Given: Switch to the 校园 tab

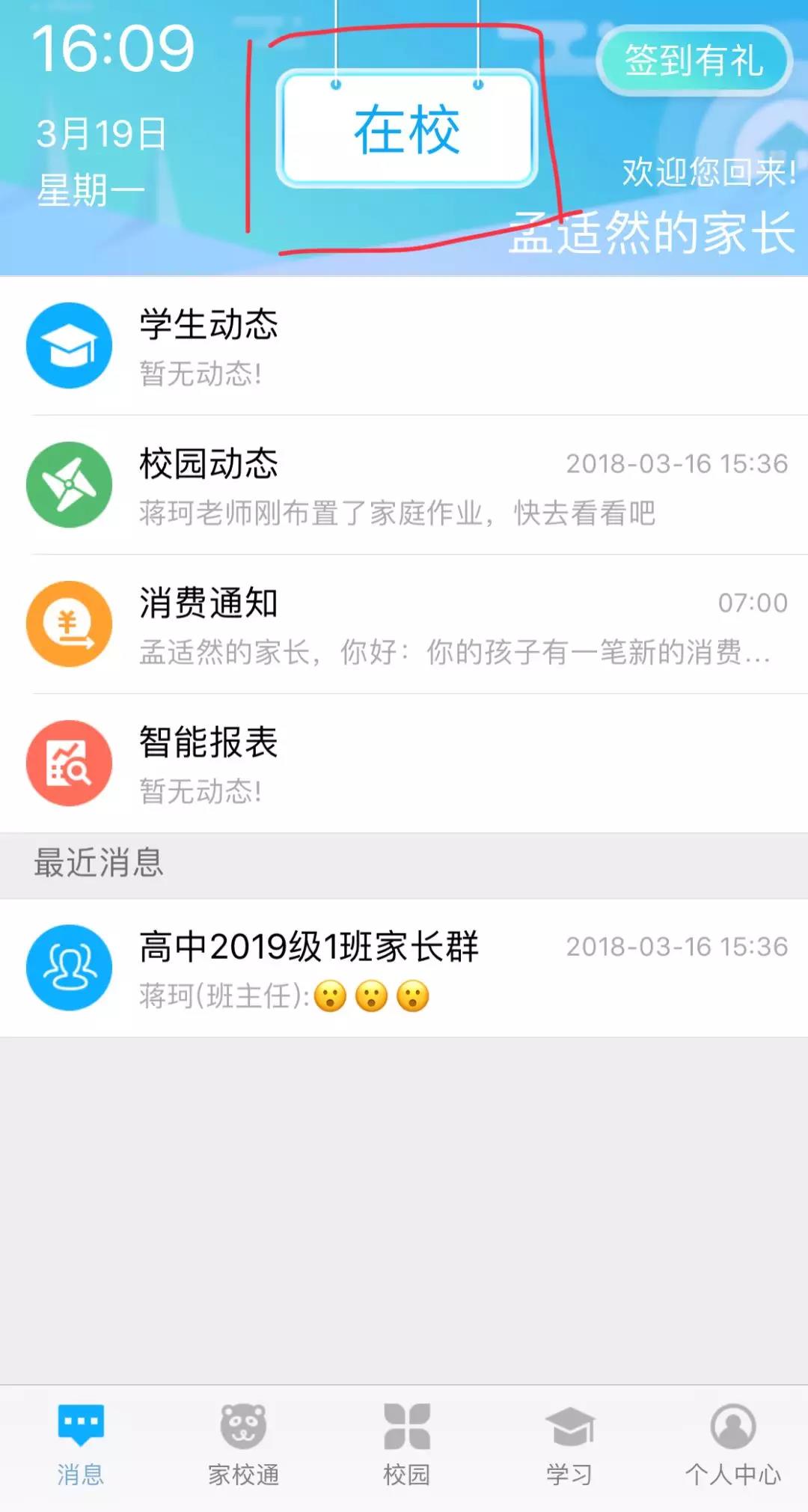Looking at the screenshot, I should (406, 1445).
